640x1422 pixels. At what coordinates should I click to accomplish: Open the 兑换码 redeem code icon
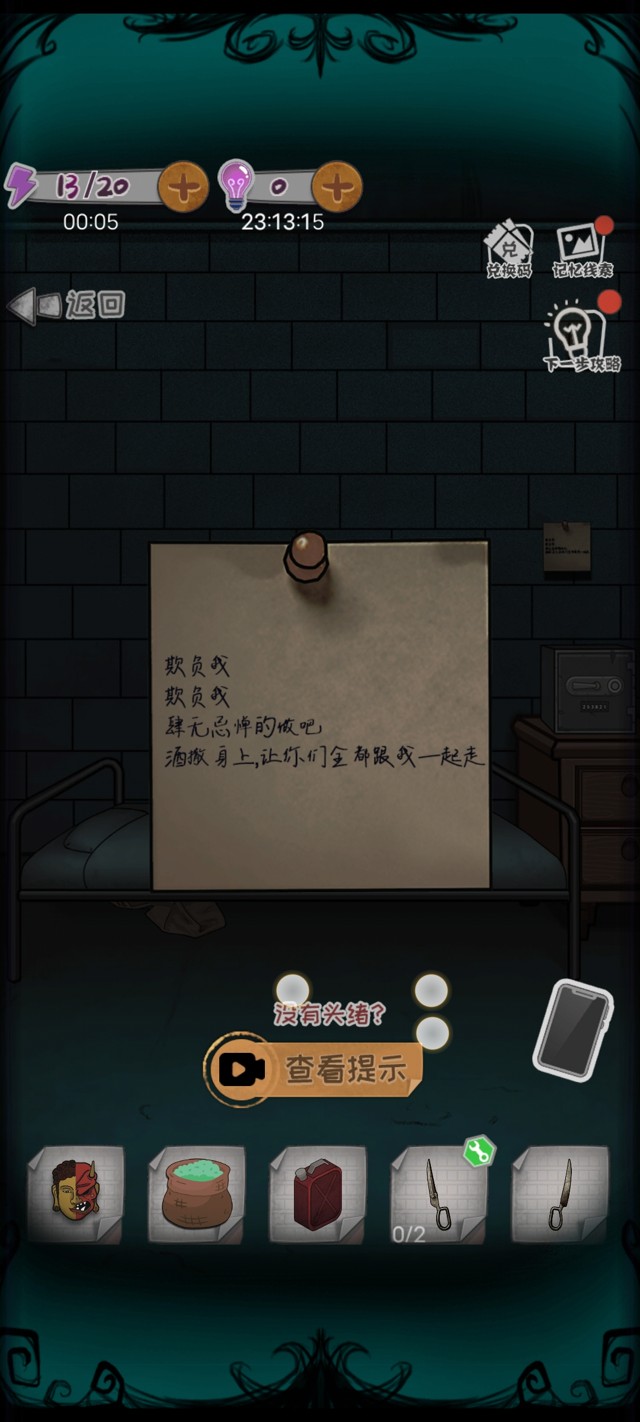tap(509, 250)
